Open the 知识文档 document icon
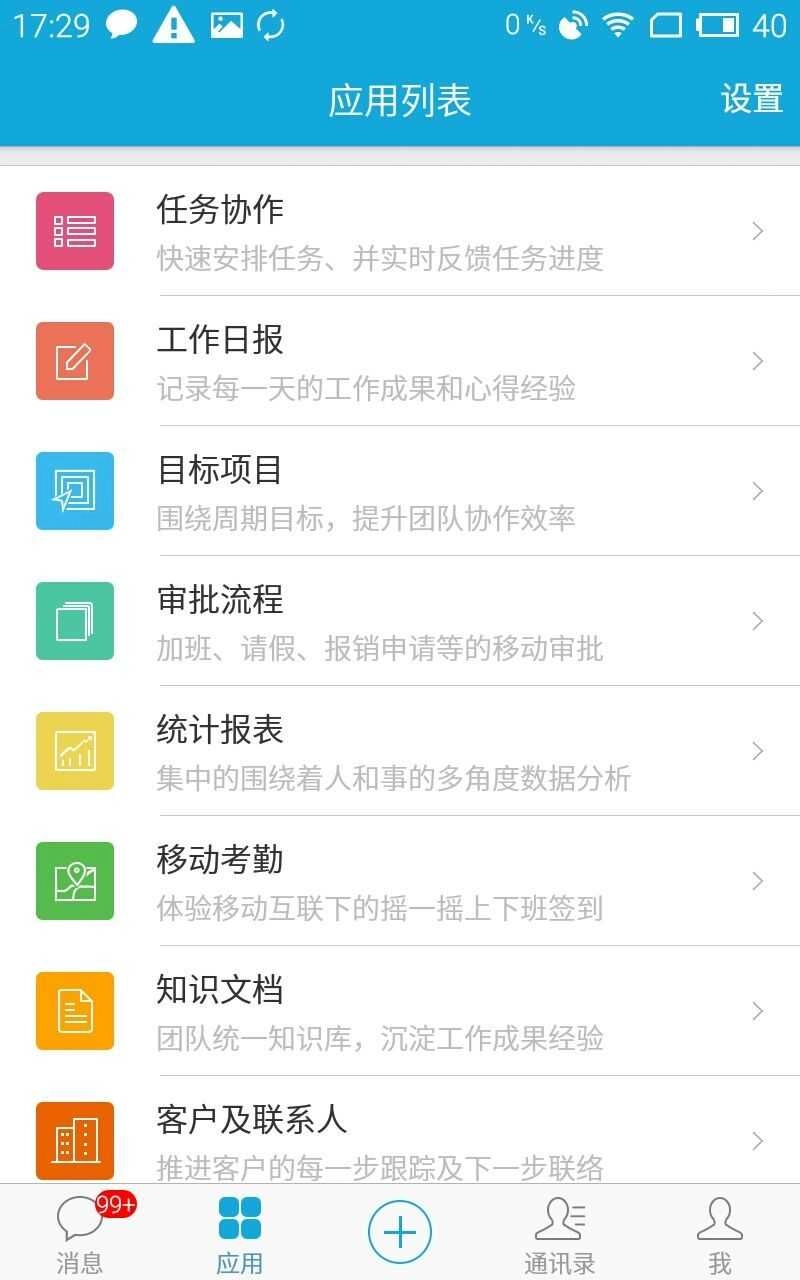This screenshot has height=1280, width=800. [x=74, y=1011]
